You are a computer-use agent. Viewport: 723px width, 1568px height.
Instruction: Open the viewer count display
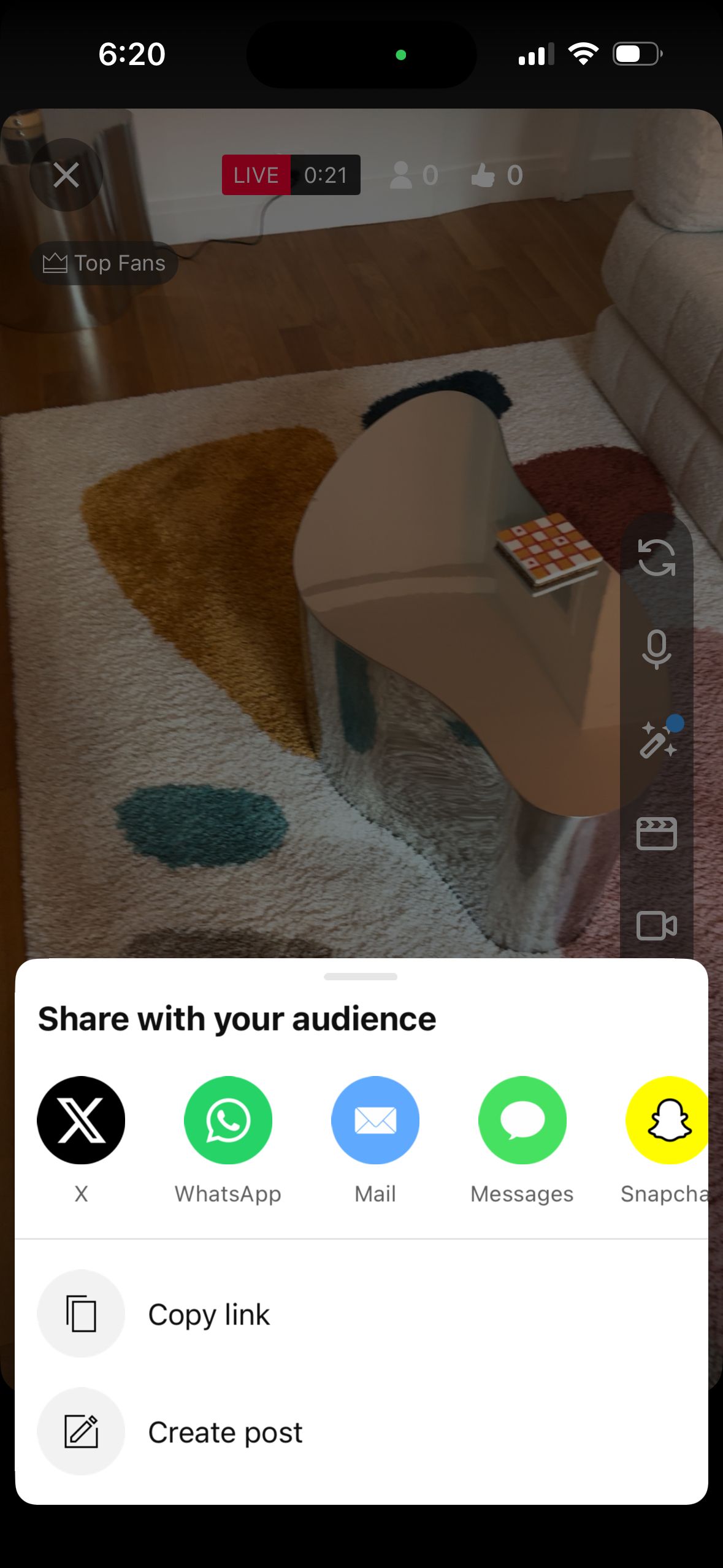tap(413, 175)
